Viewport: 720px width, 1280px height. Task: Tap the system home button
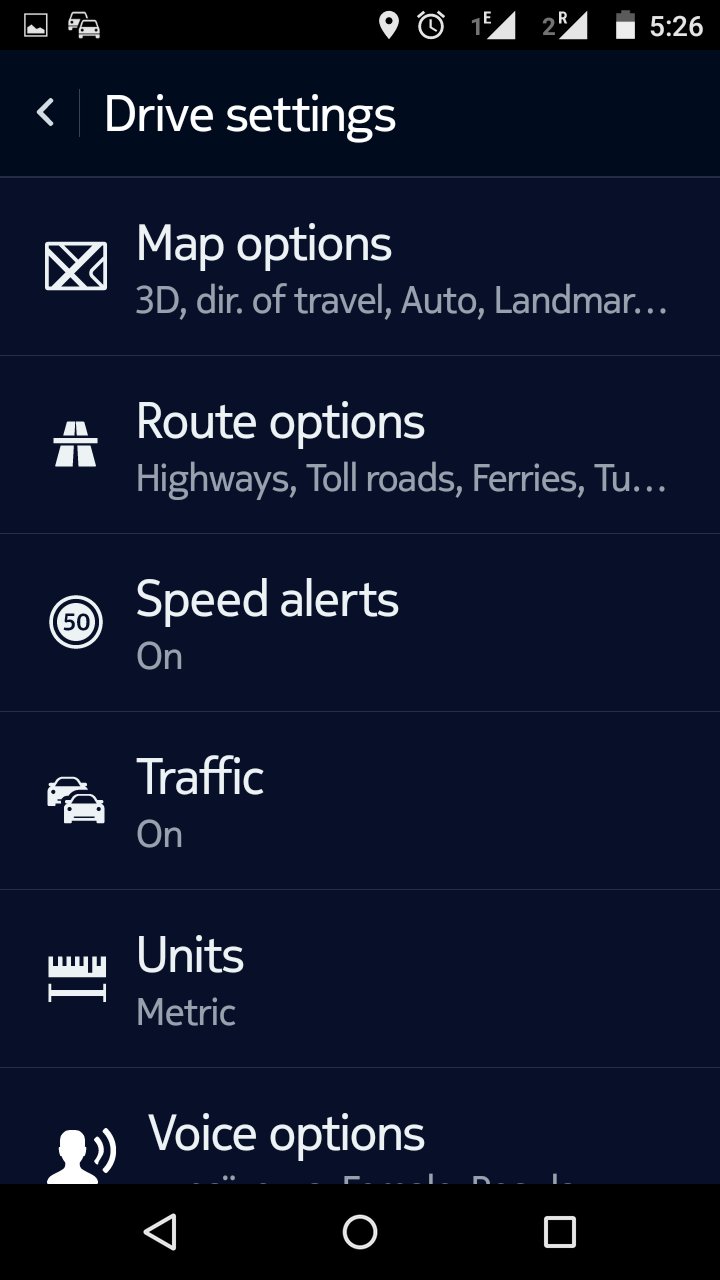tap(360, 1232)
